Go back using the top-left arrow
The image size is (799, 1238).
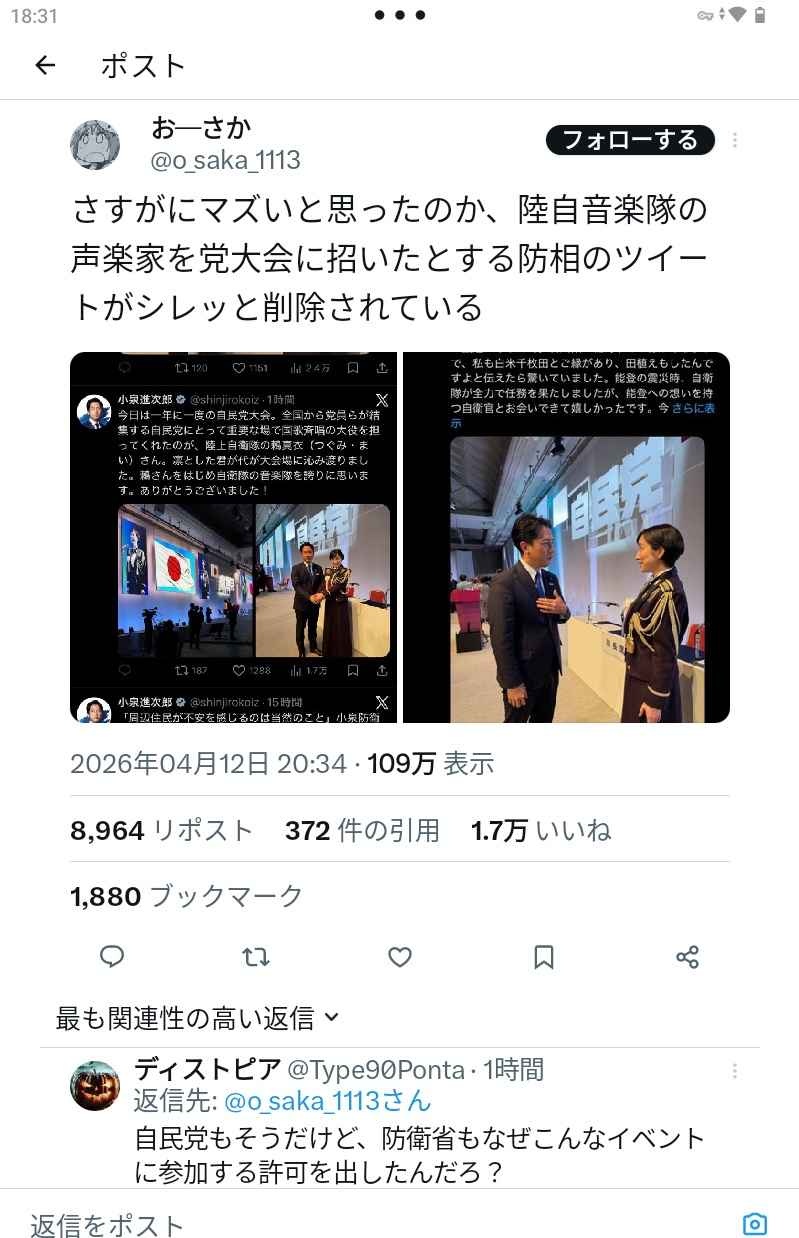click(45, 66)
